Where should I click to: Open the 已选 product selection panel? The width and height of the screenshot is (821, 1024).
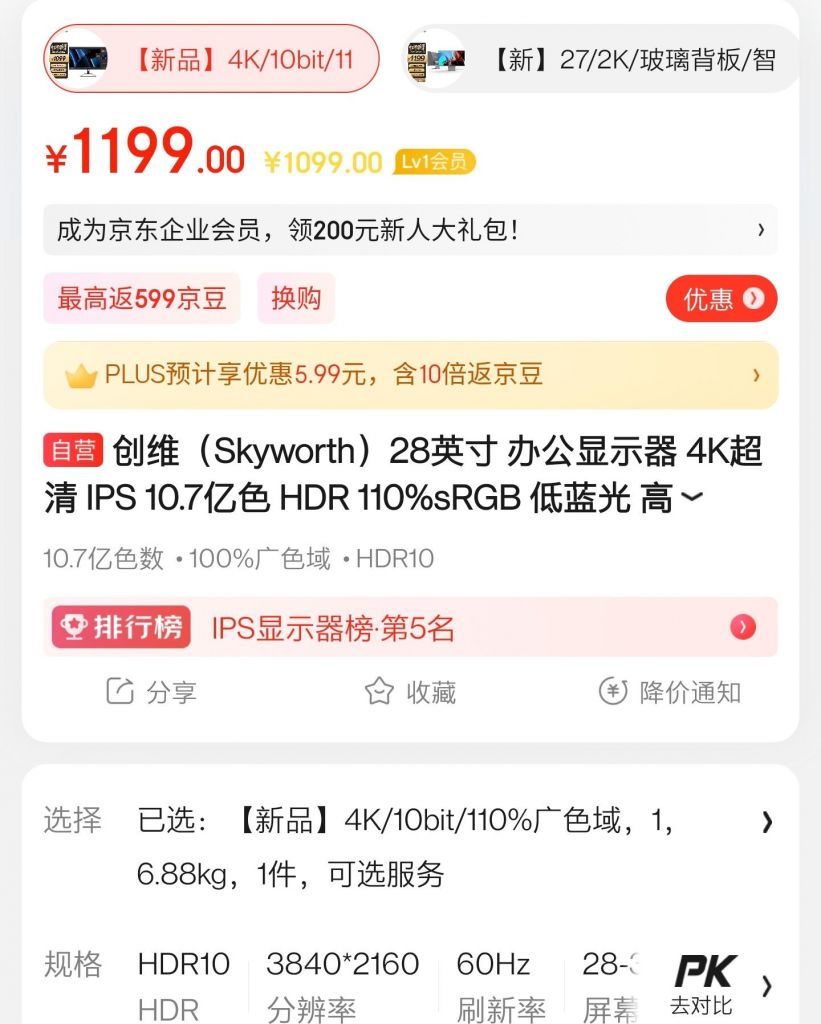[x=410, y=845]
